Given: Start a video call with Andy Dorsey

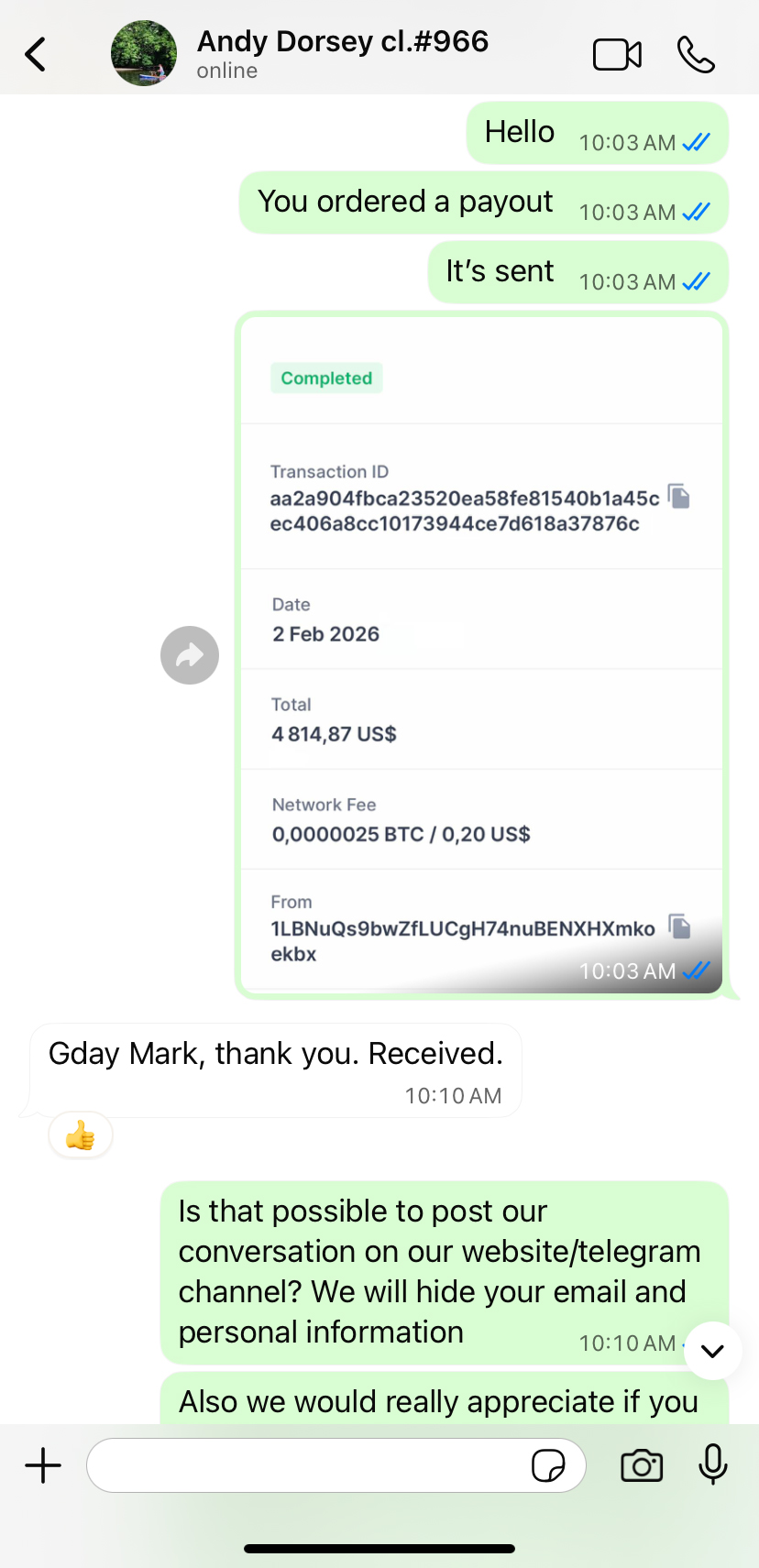Looking at the screenshot, I should point(617,55).
